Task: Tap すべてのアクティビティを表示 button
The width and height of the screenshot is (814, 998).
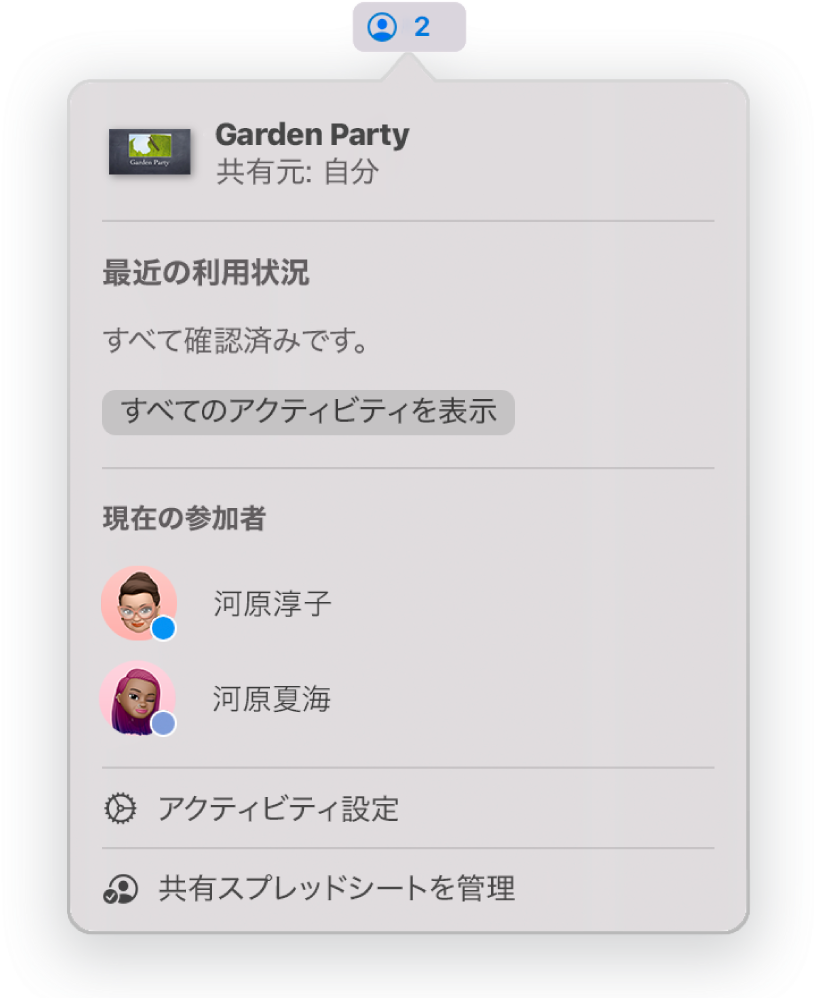Action: pos(308,412)
